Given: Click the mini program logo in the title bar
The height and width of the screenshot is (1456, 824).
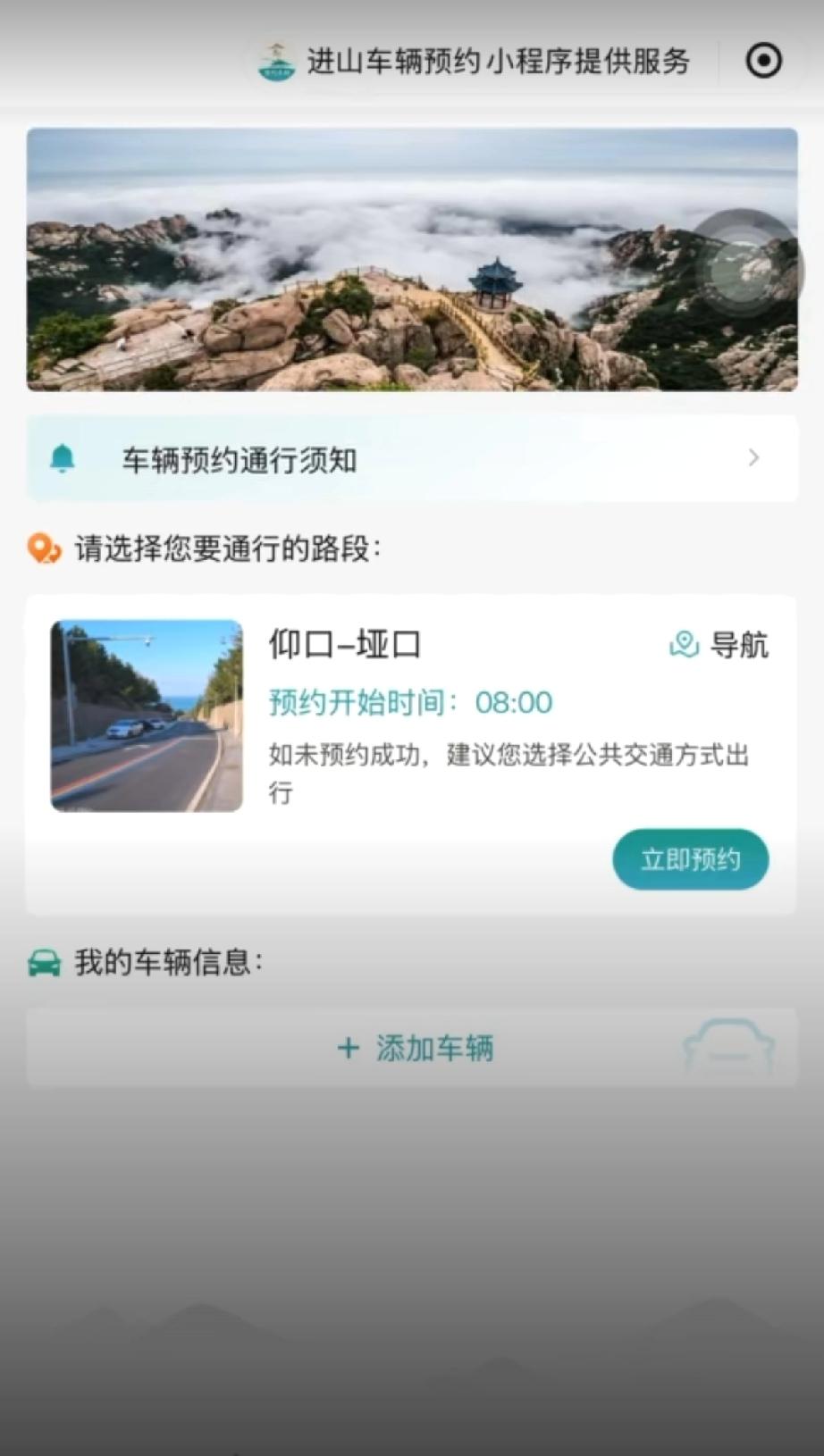Looking at the screenshot, I should [x=274, y=61].
